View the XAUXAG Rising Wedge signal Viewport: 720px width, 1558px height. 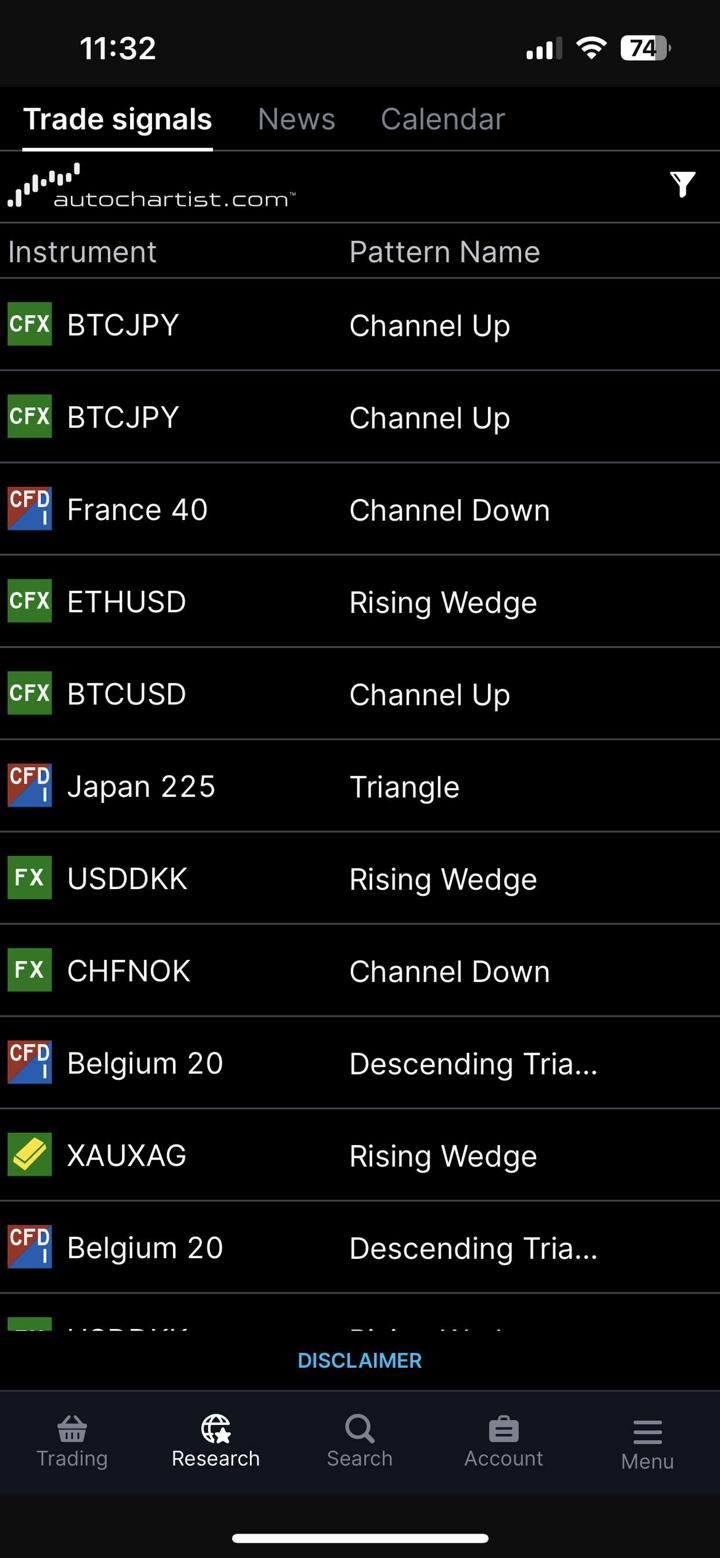[x=360, y=1156]
